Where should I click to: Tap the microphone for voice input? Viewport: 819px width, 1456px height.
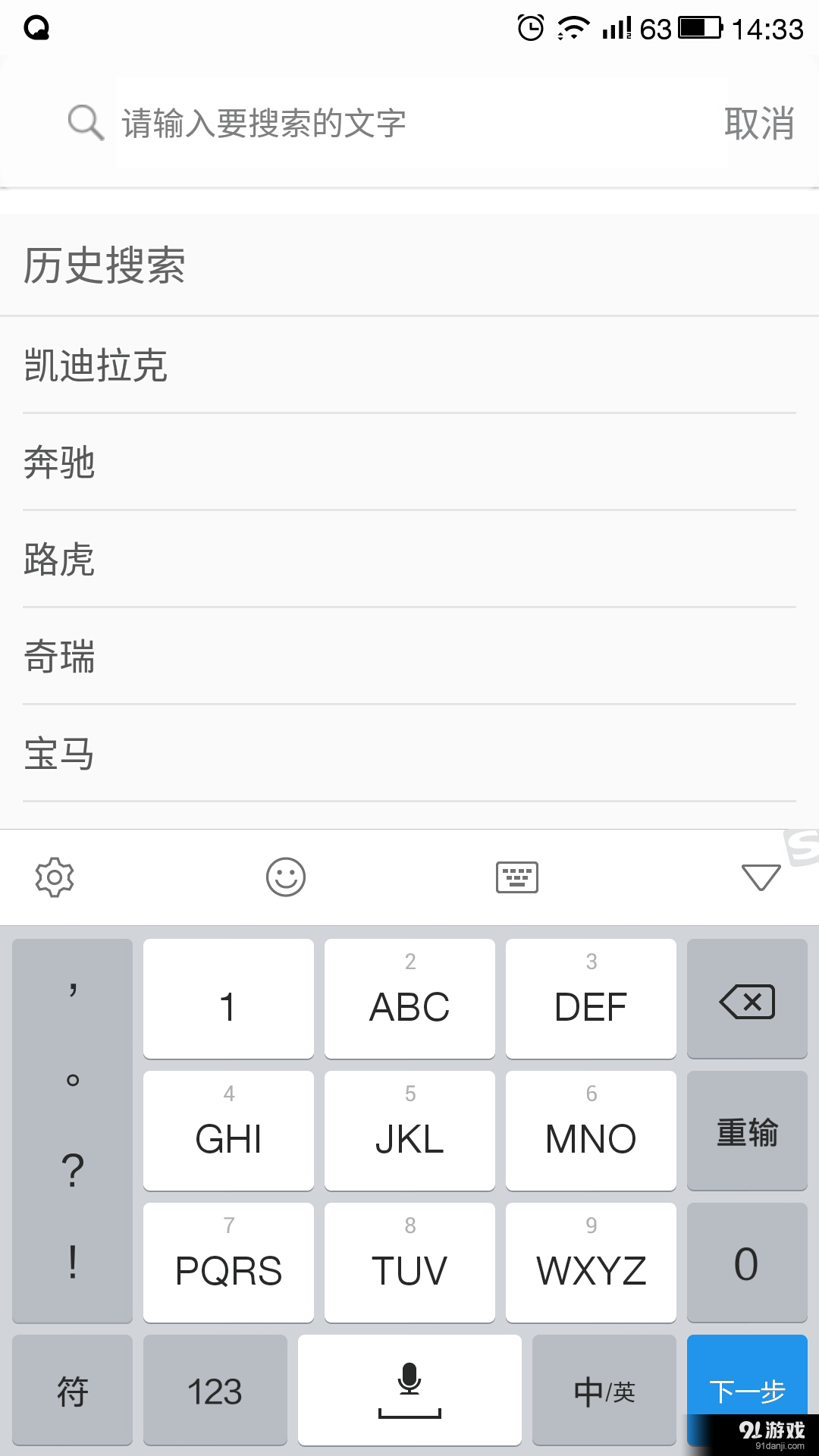click(x=409, y=1390)
